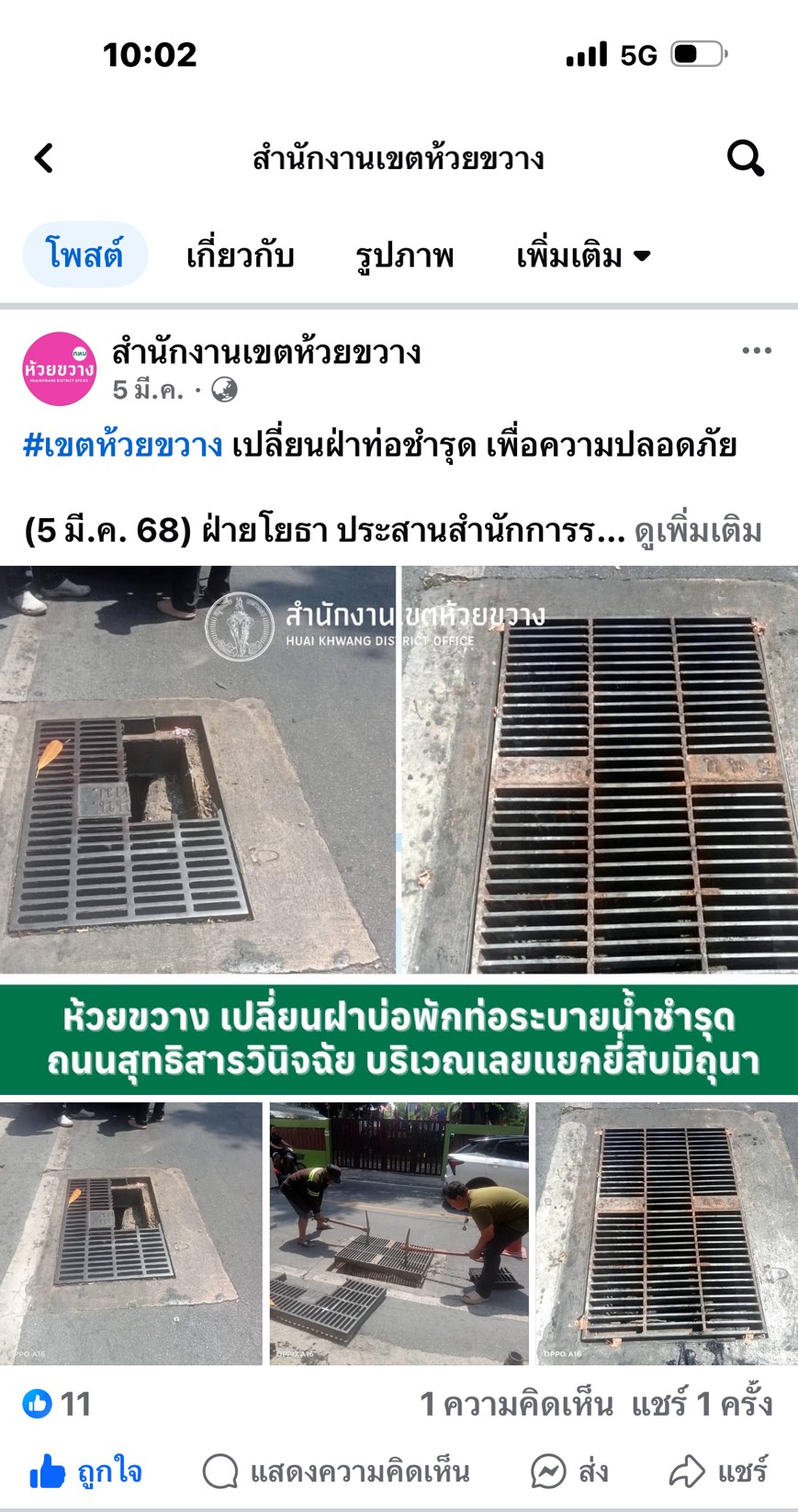Go back using the top-left arrow
The width and height of the screenshot is (798, 1512).
44,158
